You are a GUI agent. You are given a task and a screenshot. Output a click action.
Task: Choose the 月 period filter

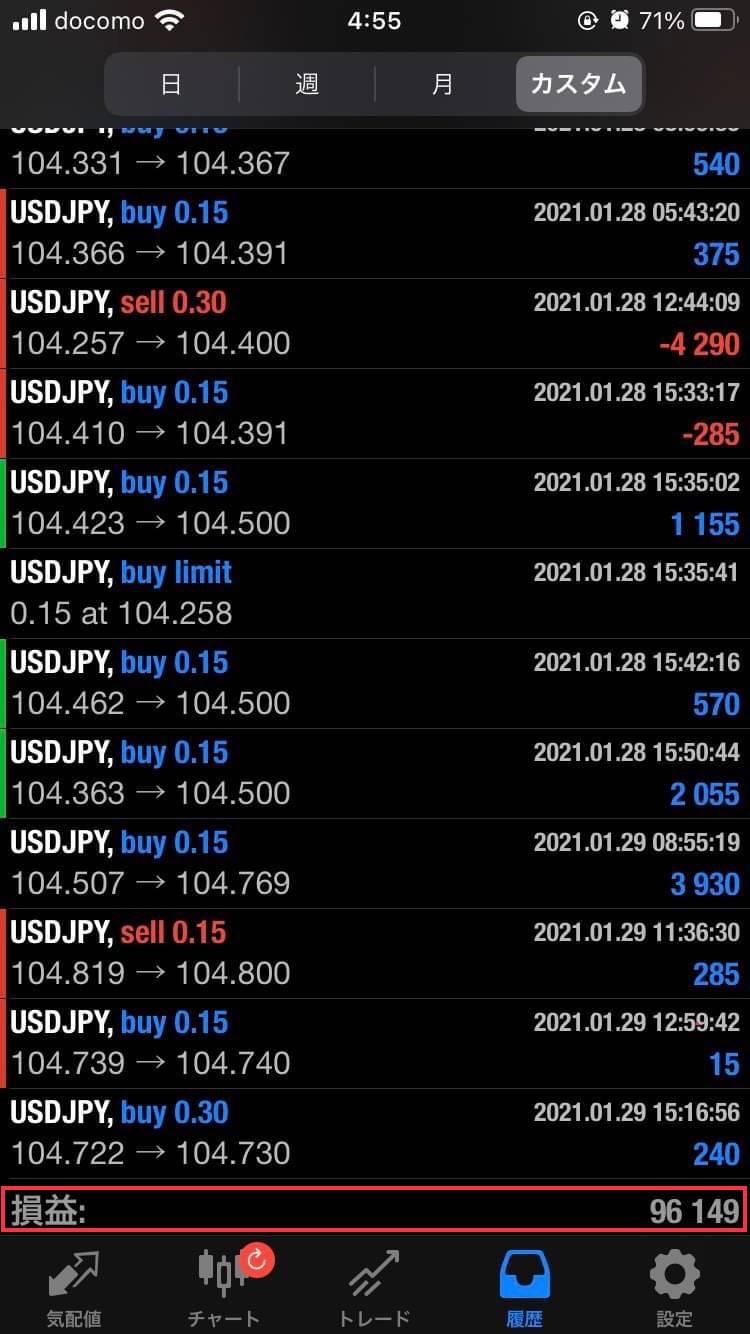click(443, 84)
